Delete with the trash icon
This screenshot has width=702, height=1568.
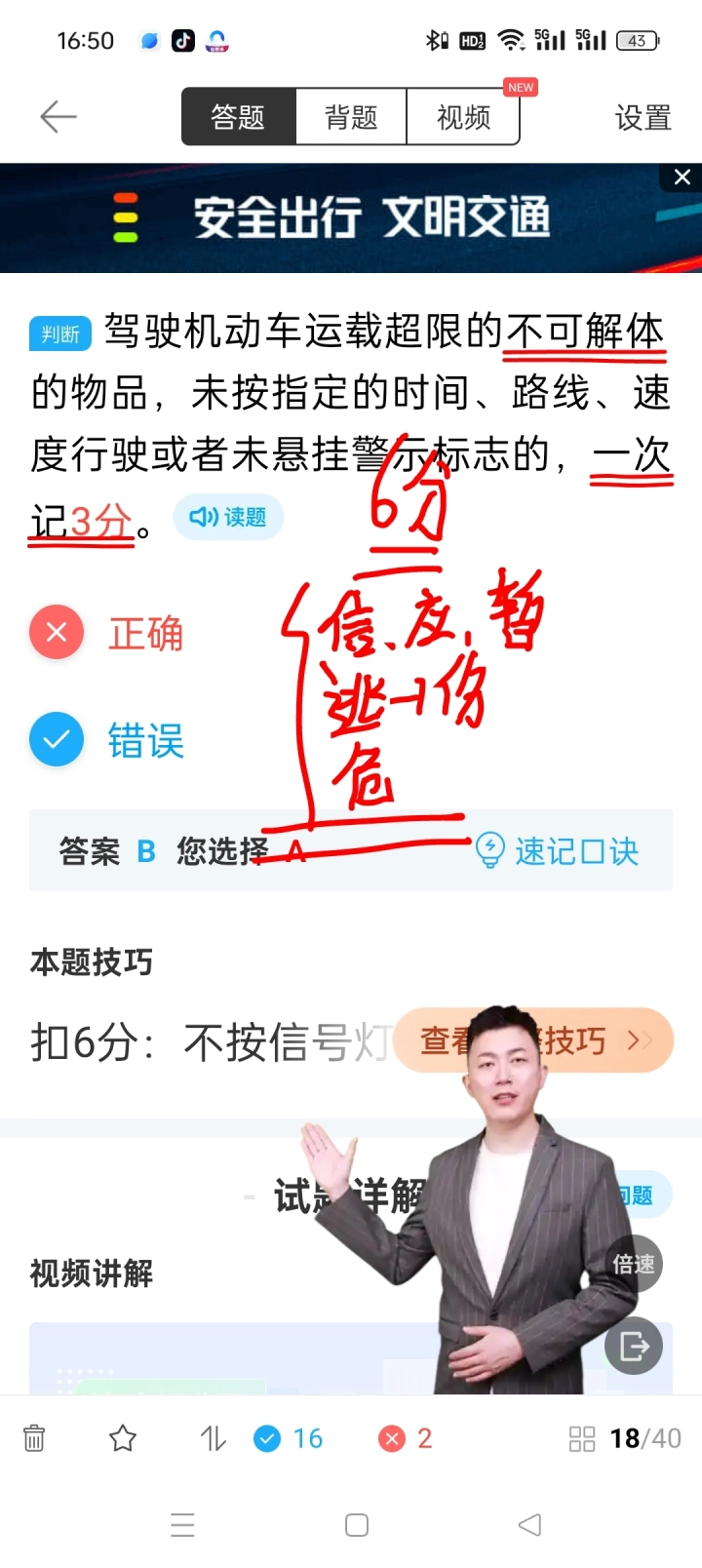34,1438
